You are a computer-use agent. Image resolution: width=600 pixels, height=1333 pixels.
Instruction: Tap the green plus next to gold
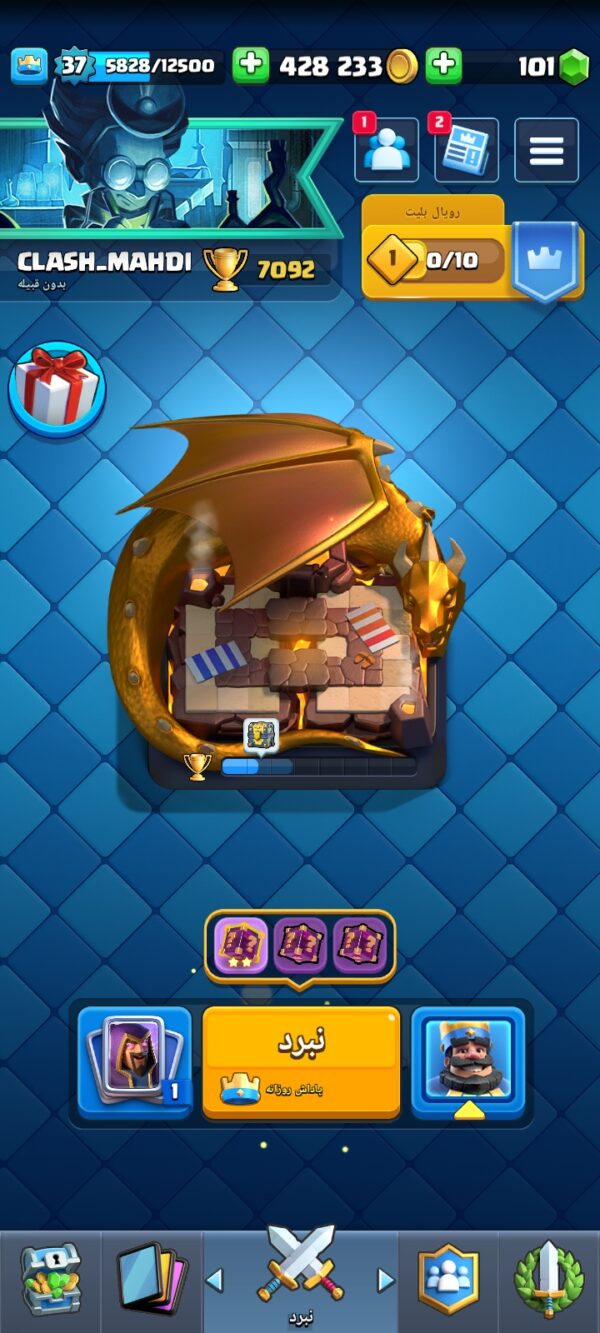(x=251, y=66)
